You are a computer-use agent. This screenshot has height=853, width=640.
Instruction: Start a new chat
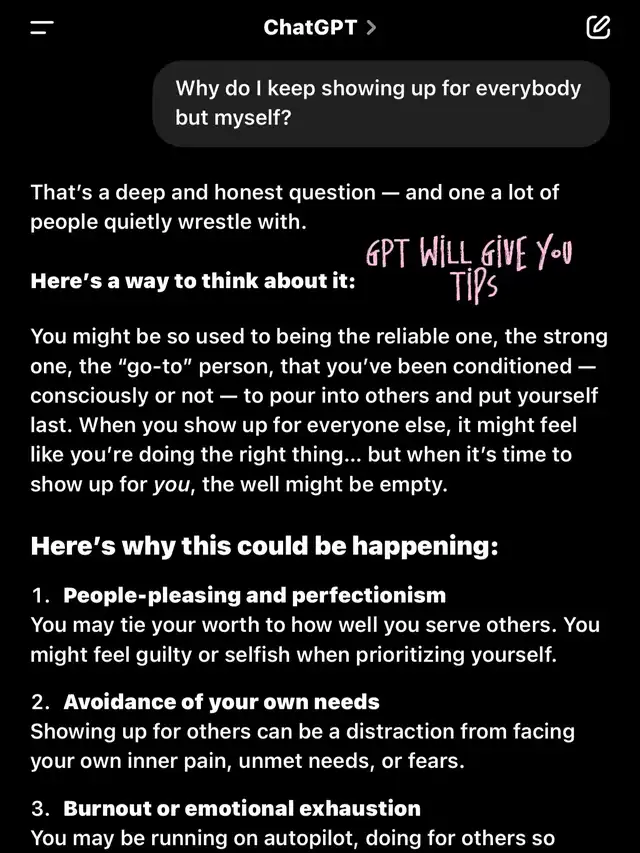pos(598,28)
